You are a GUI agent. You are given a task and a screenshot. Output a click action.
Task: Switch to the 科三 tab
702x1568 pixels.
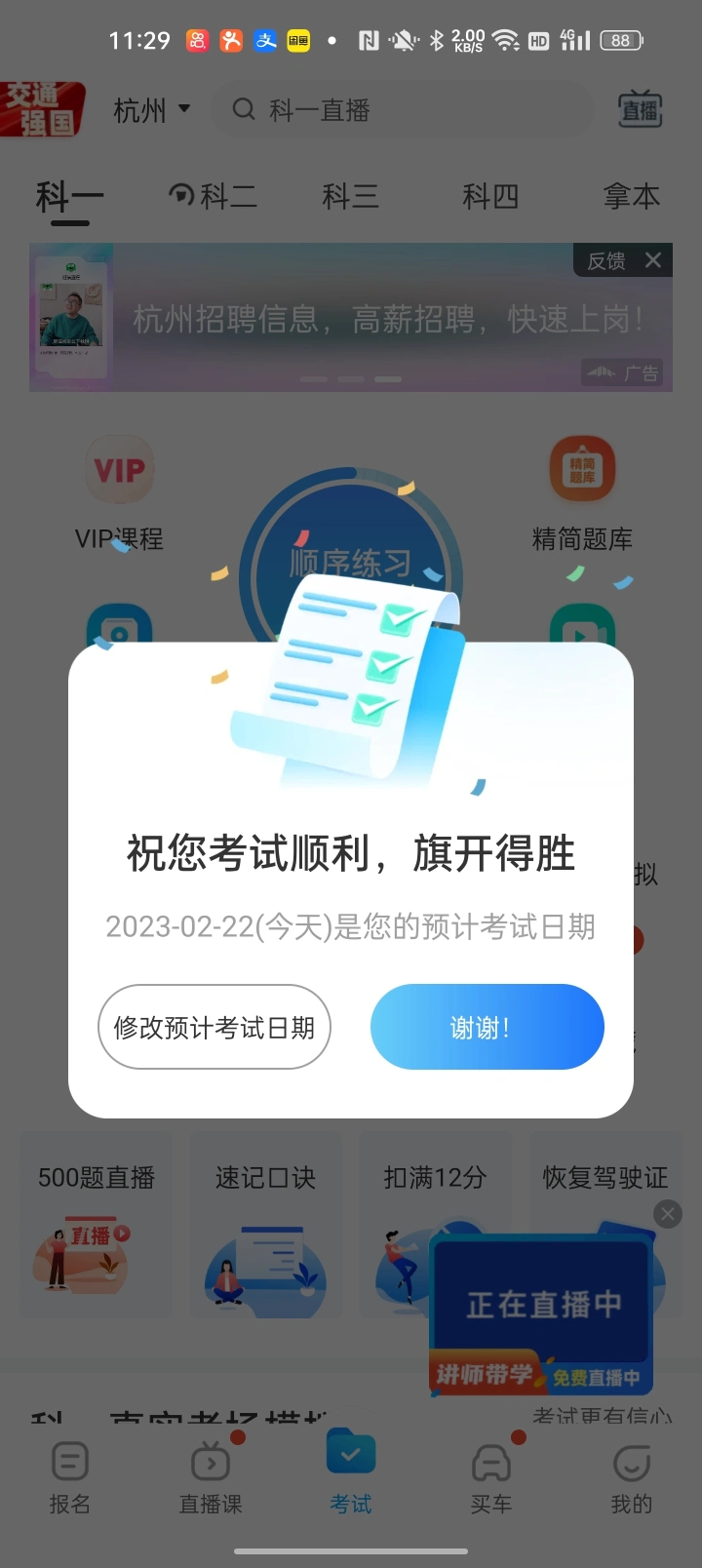click(x=350, y=197)
